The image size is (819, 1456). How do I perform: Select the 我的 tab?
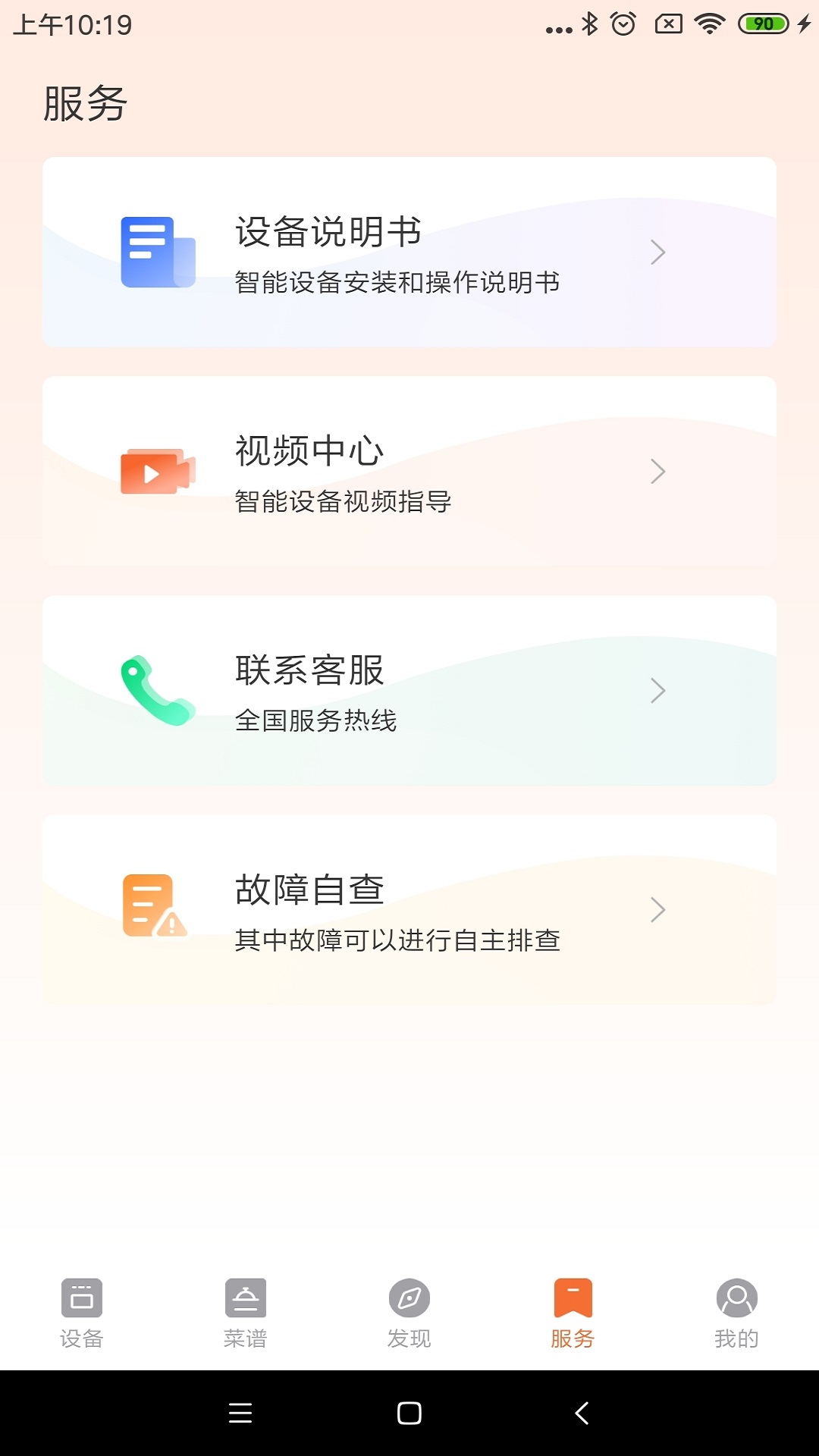[736, 1312]
